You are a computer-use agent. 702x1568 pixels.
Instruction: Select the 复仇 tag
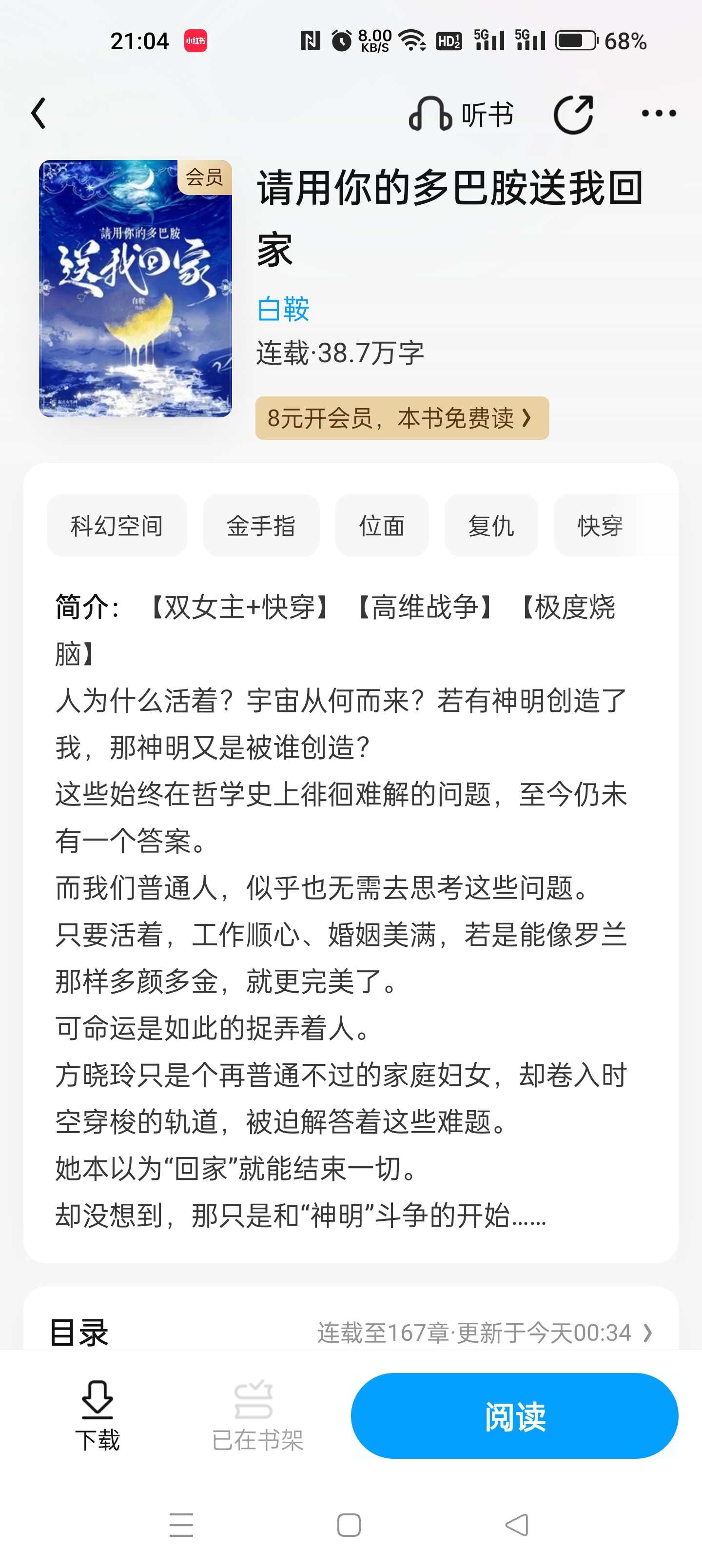click(491, 525)
